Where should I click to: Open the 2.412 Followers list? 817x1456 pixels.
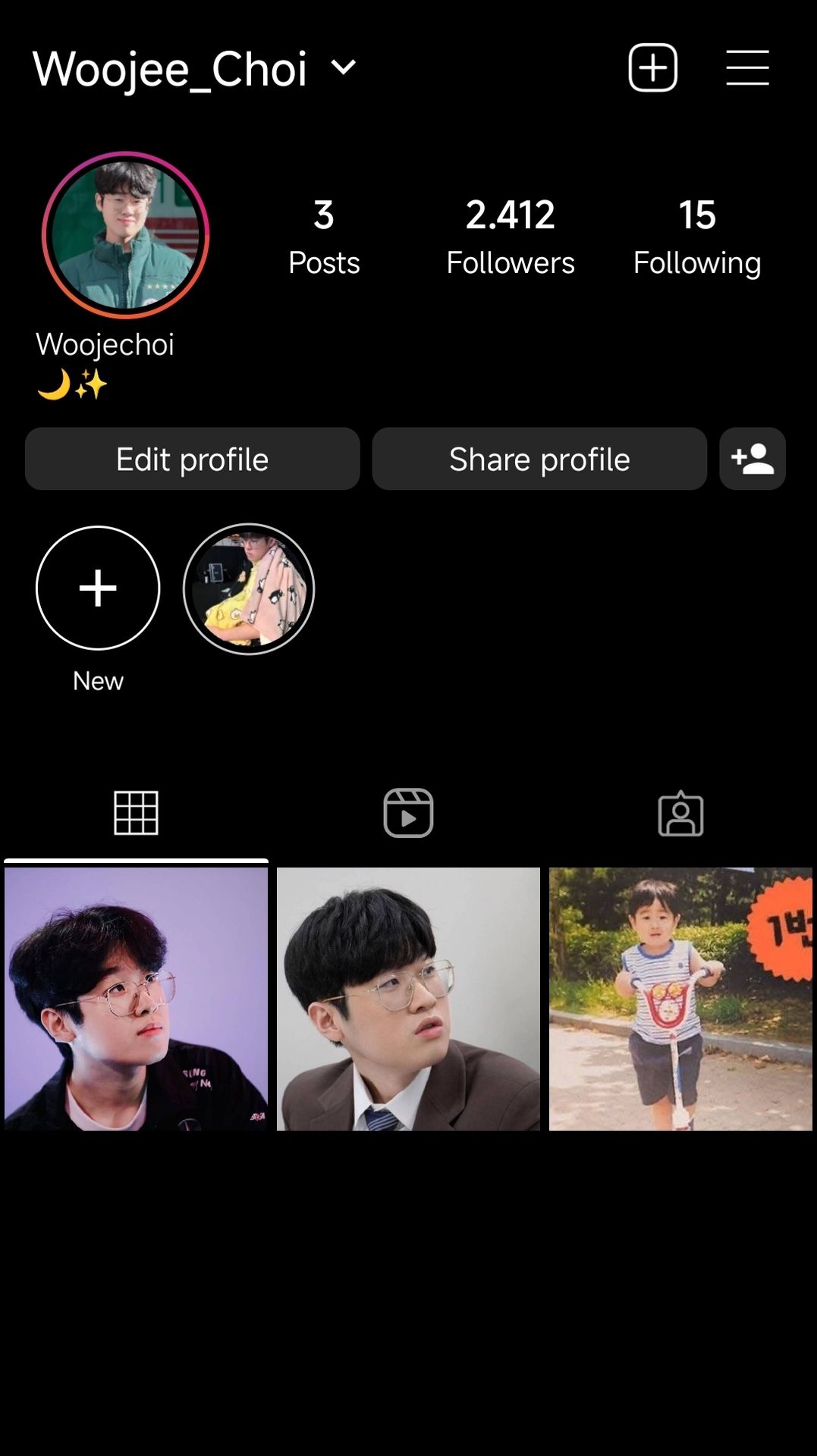tap(510, 237)
